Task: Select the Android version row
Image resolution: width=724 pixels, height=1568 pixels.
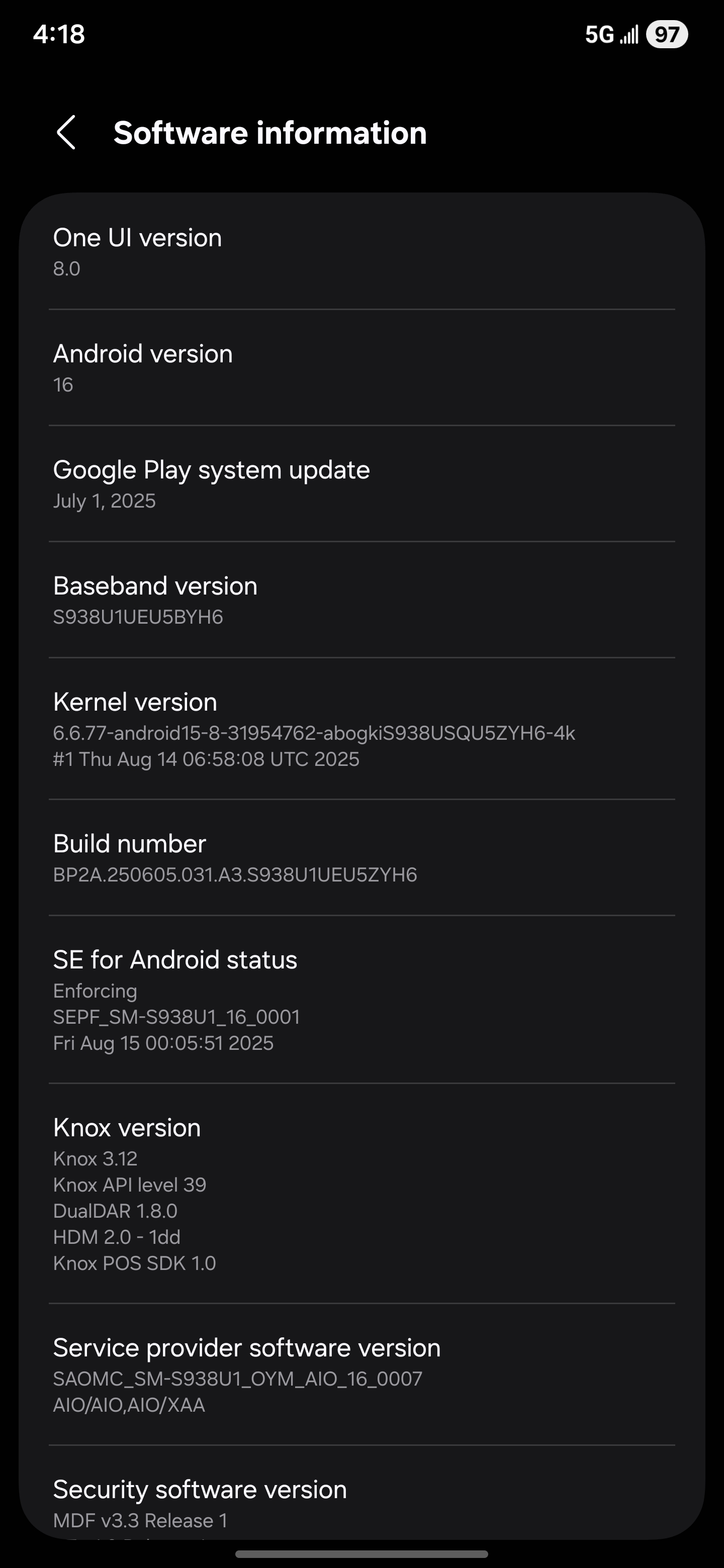Action: click(x=361, y=368)
